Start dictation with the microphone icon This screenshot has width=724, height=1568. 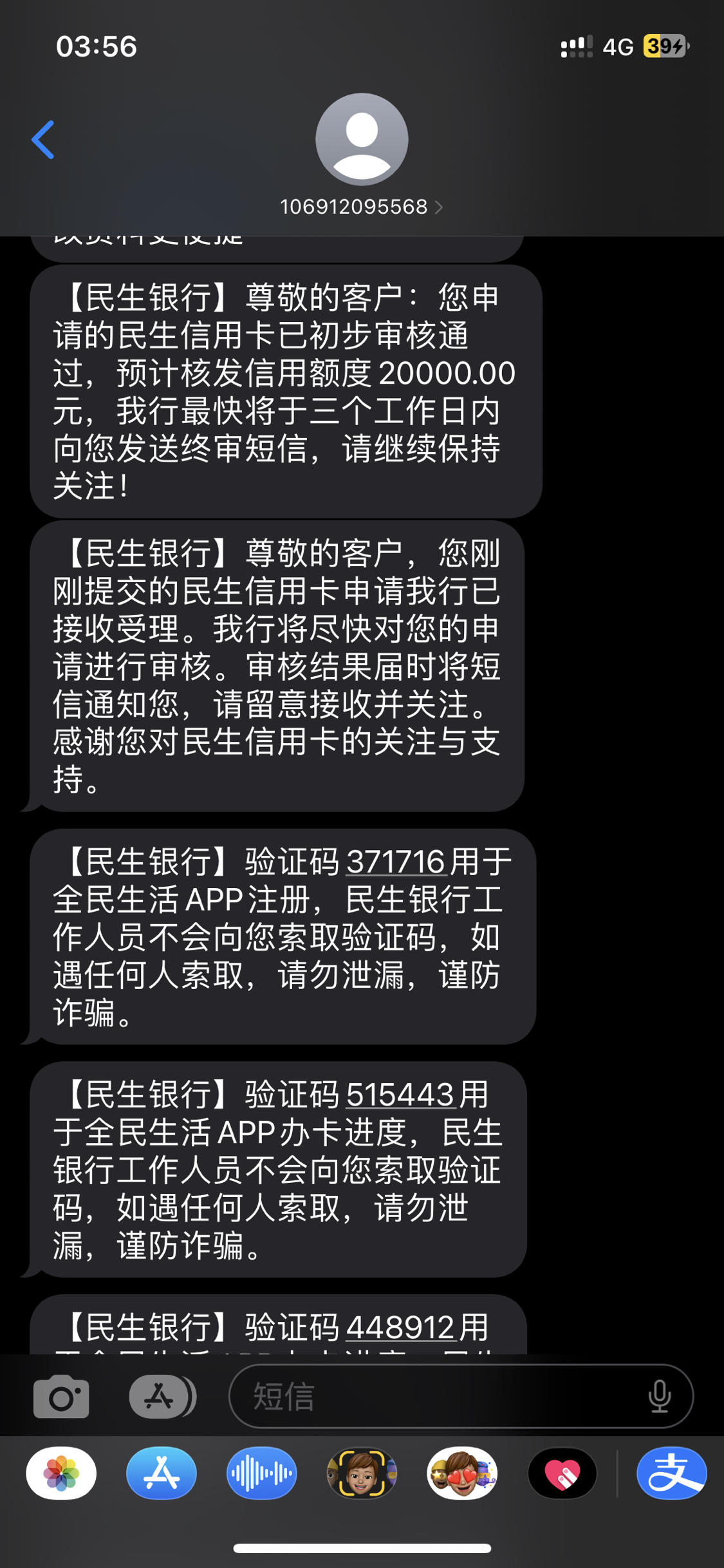[x=659, y=1396]
